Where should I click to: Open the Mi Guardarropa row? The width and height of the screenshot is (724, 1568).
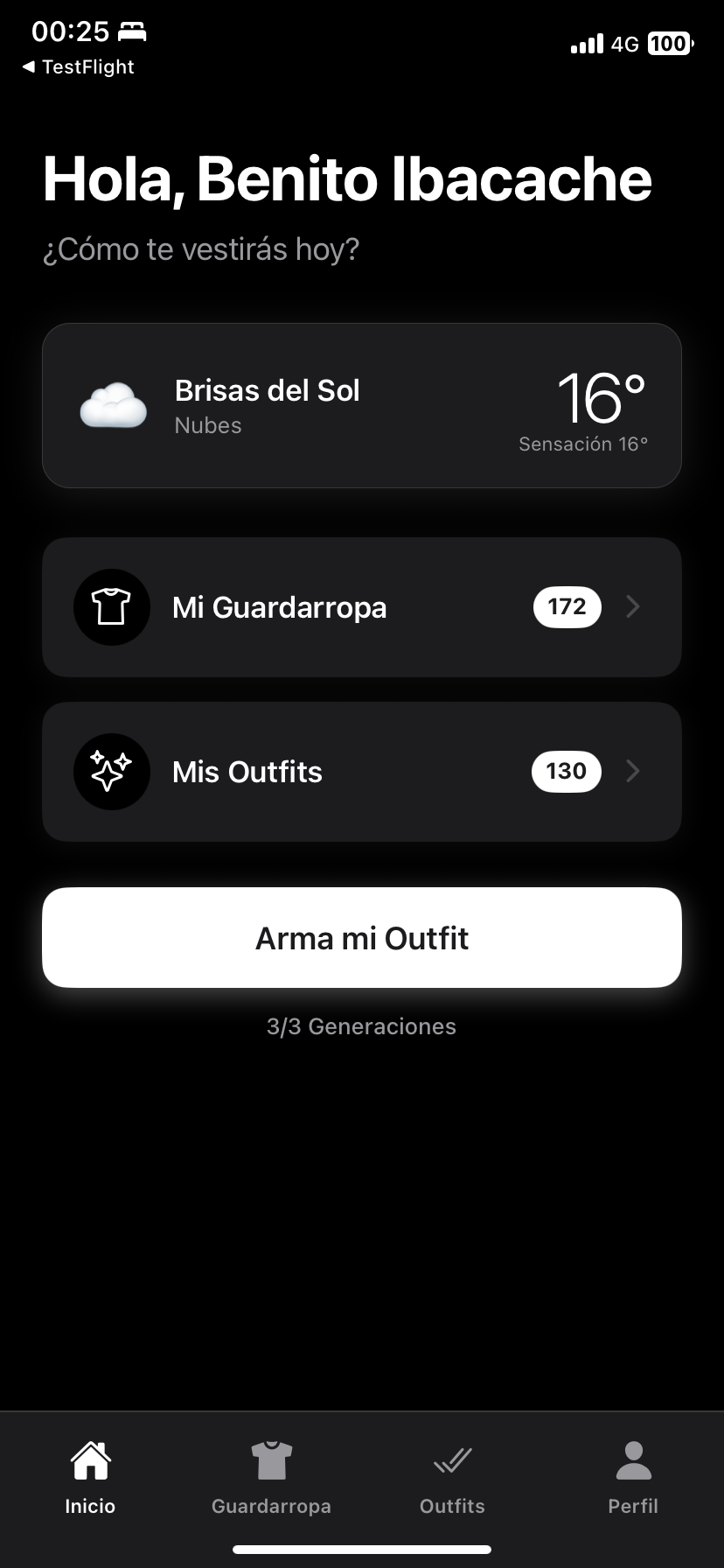pos(361,607)
